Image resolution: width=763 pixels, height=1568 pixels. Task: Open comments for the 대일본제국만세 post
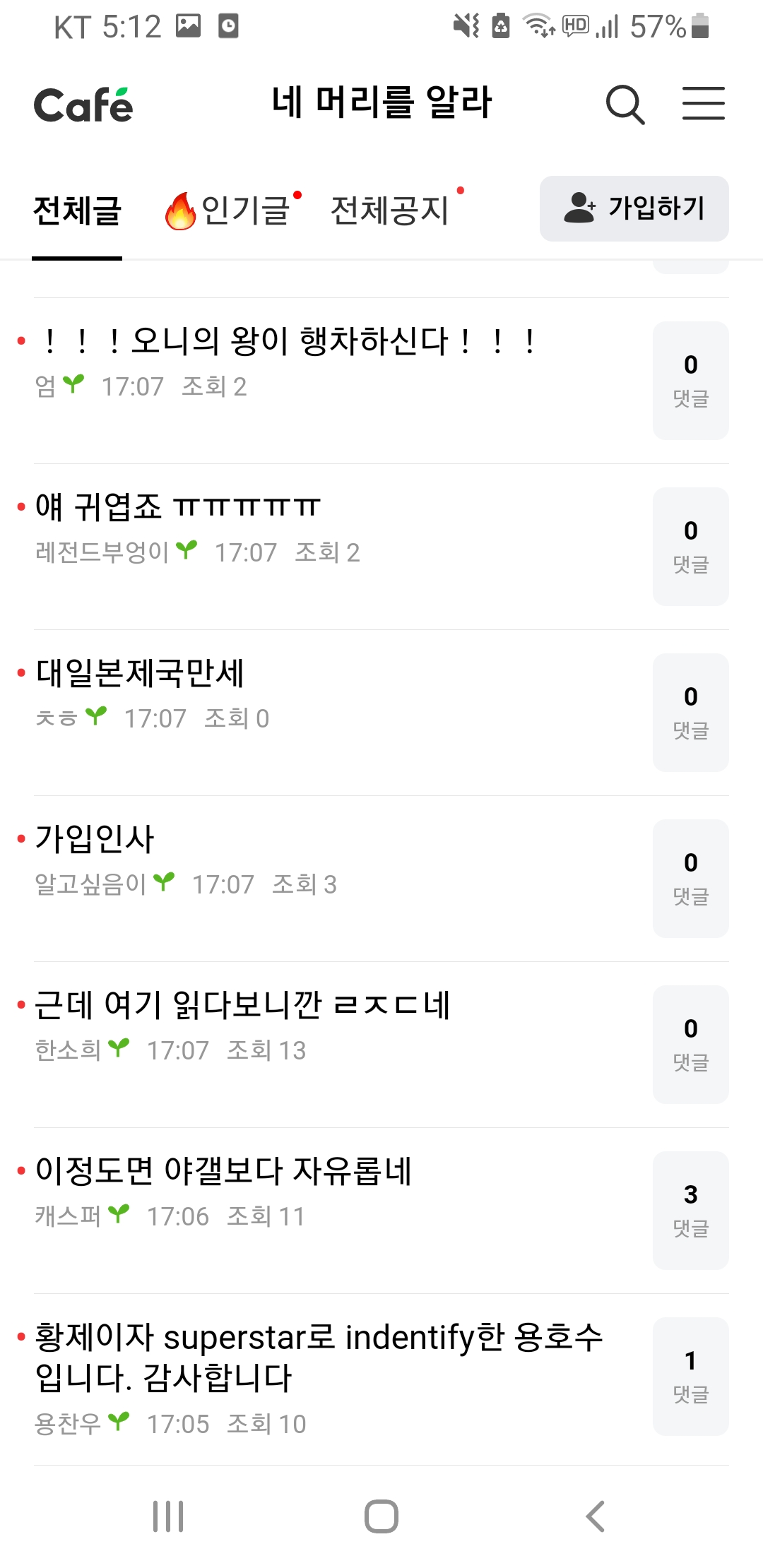(690, 712)
